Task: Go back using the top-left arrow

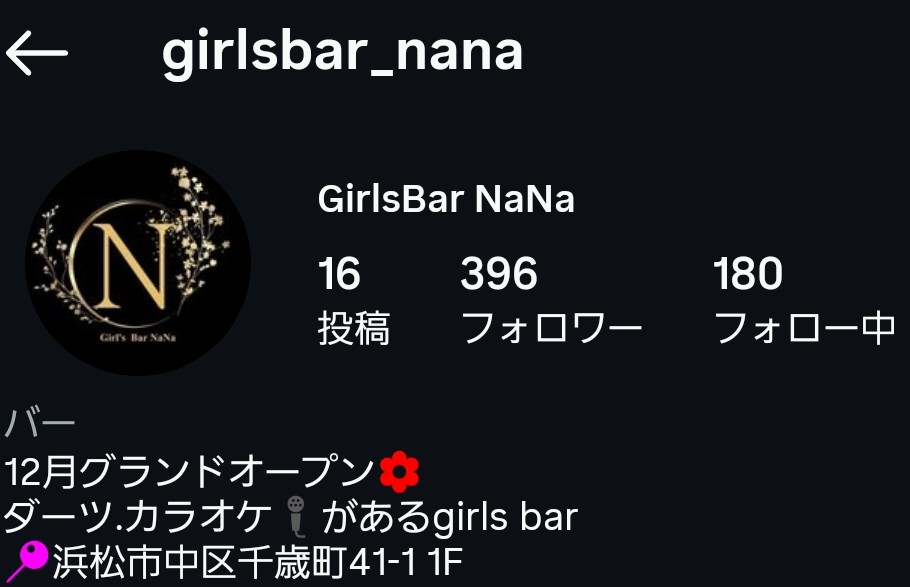Action: coord(37,53)
